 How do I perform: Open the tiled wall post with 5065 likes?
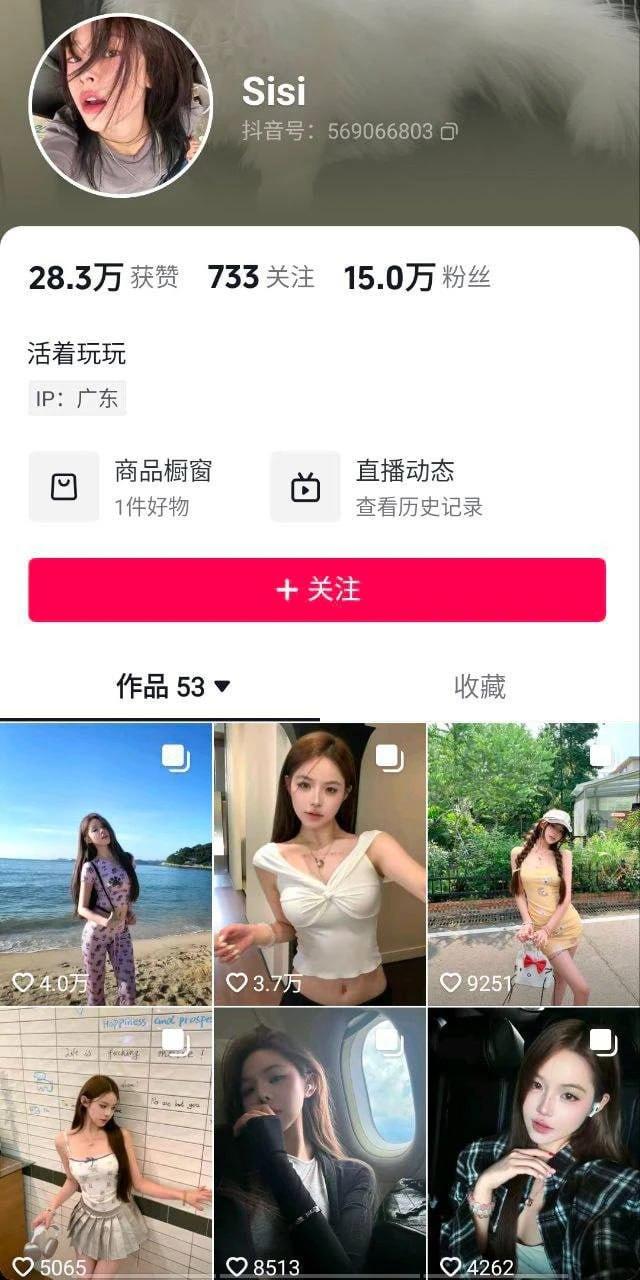pos(106,1144)
